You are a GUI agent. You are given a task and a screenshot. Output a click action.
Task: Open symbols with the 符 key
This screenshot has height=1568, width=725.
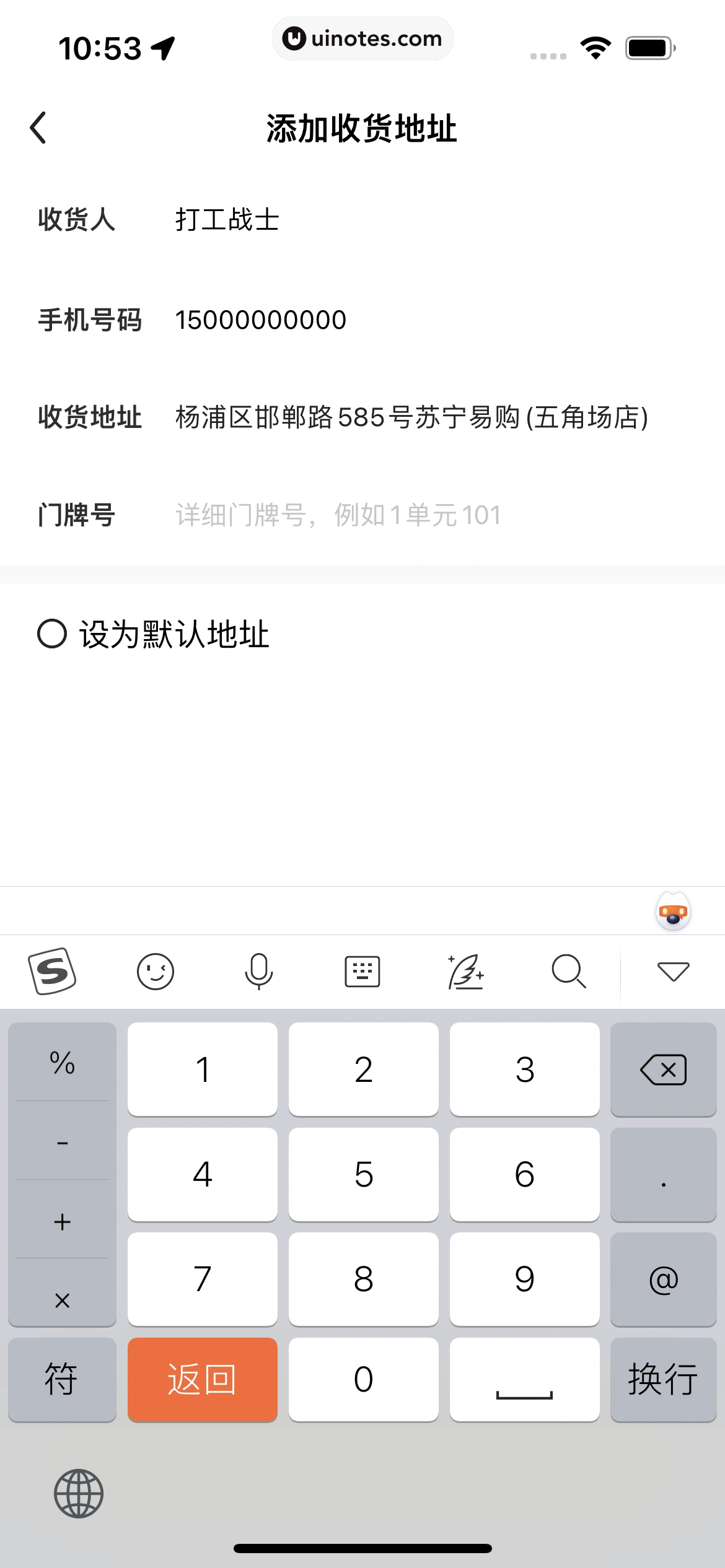pos(62,1380)
